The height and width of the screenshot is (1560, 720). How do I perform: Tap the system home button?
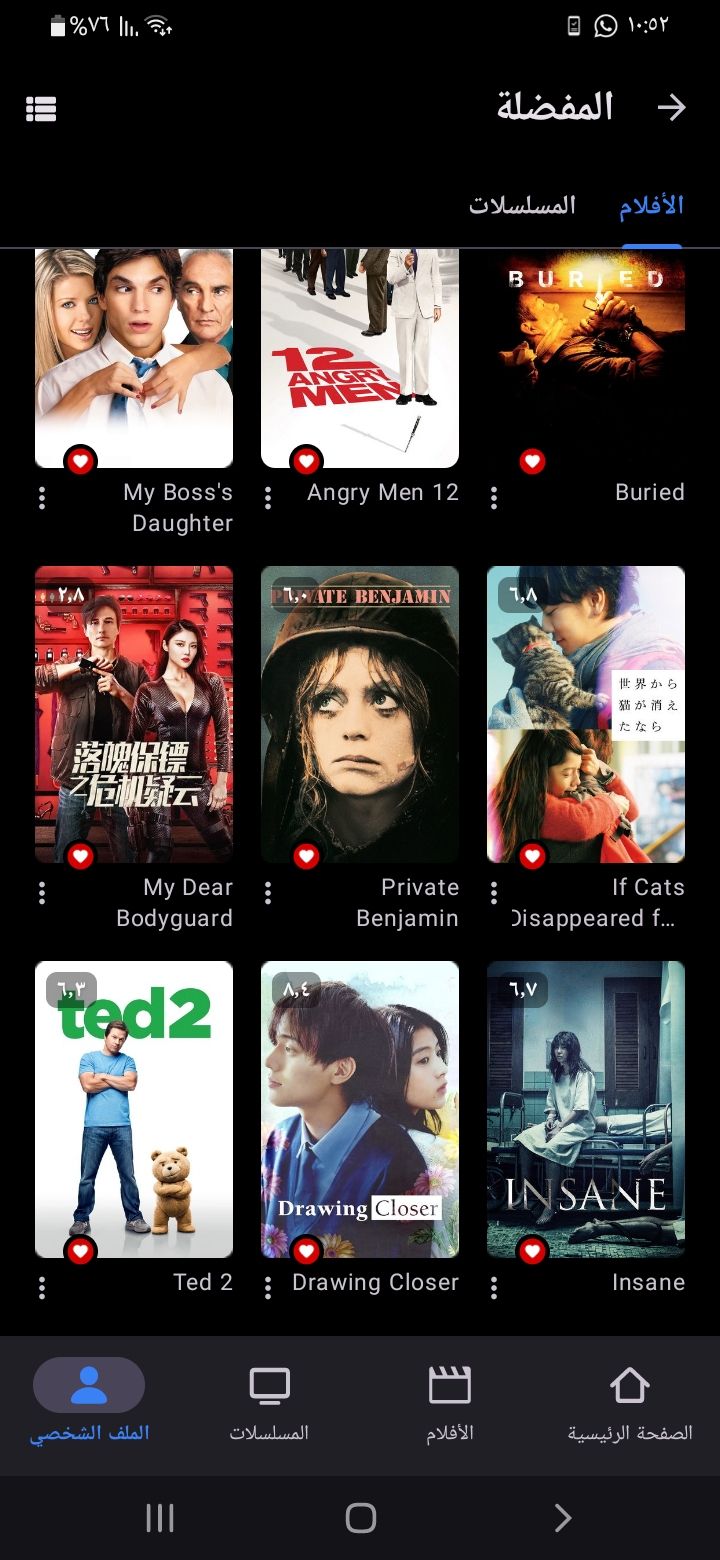point(360,1518)
